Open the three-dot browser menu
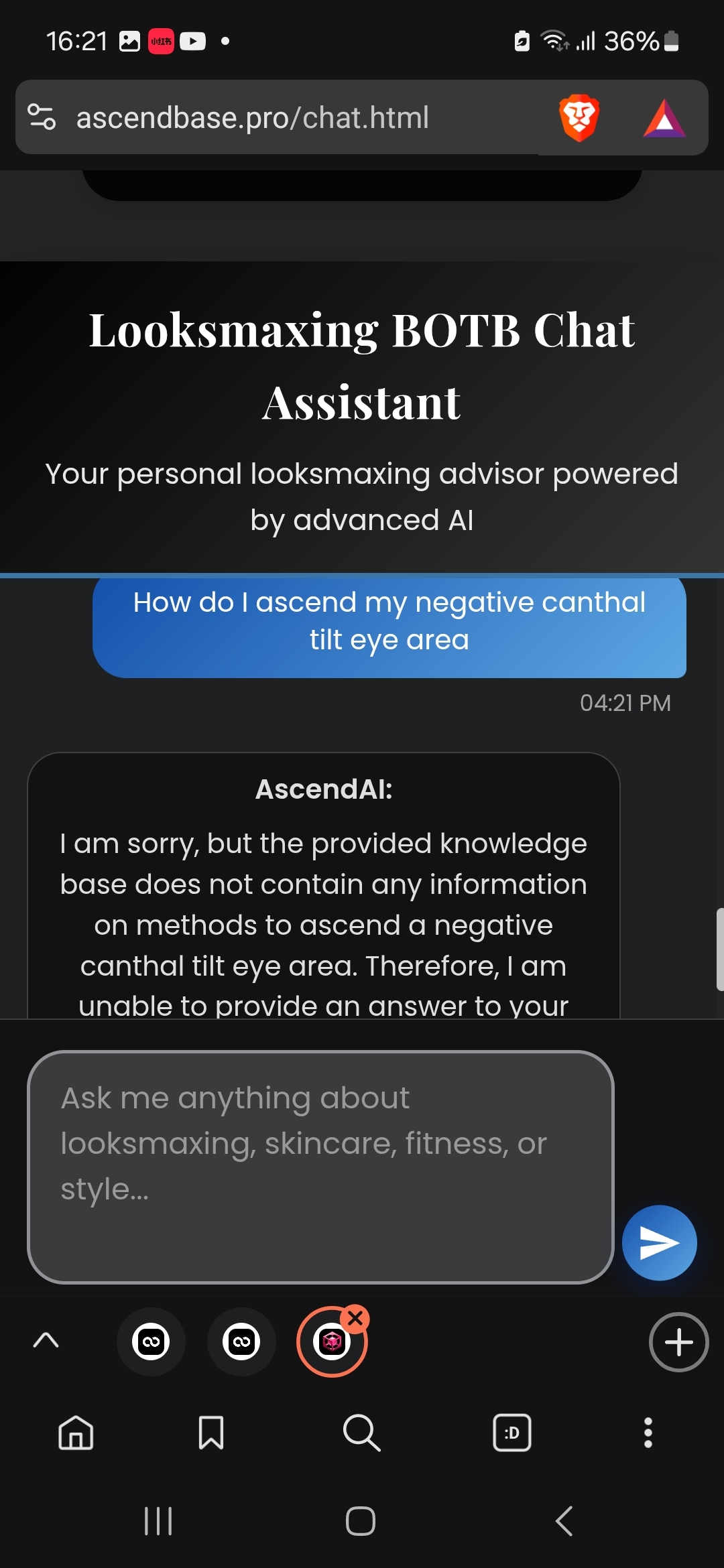The height and width of the screenshot is (1568, 724). (x=648, y=1433)
